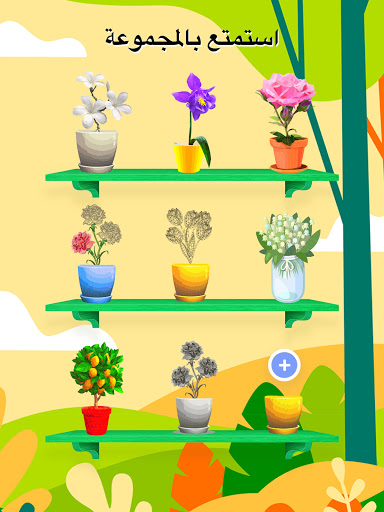Screen dimensions: 384x512
Task: Open the uncolored flower sketch in the yellow pot
Action: click(x=190, y=255)
